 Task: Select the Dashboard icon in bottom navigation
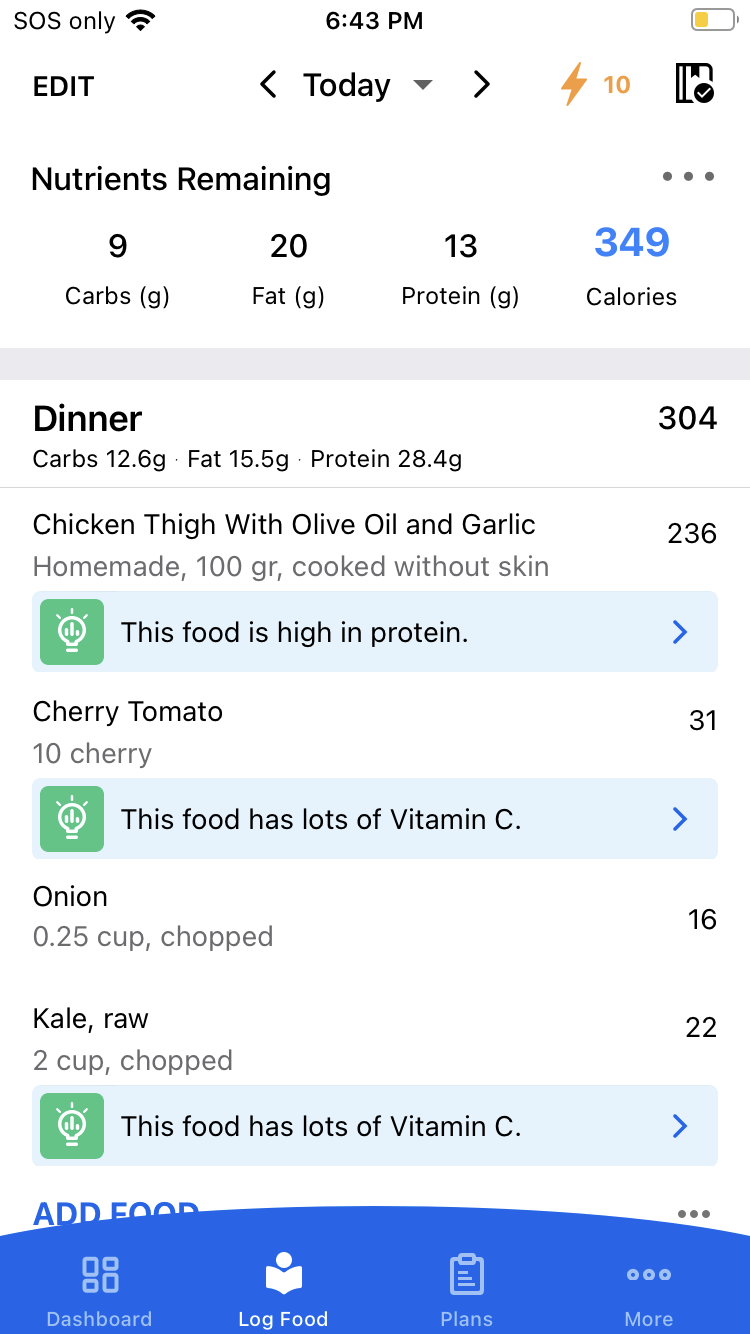click(99, 1275)
